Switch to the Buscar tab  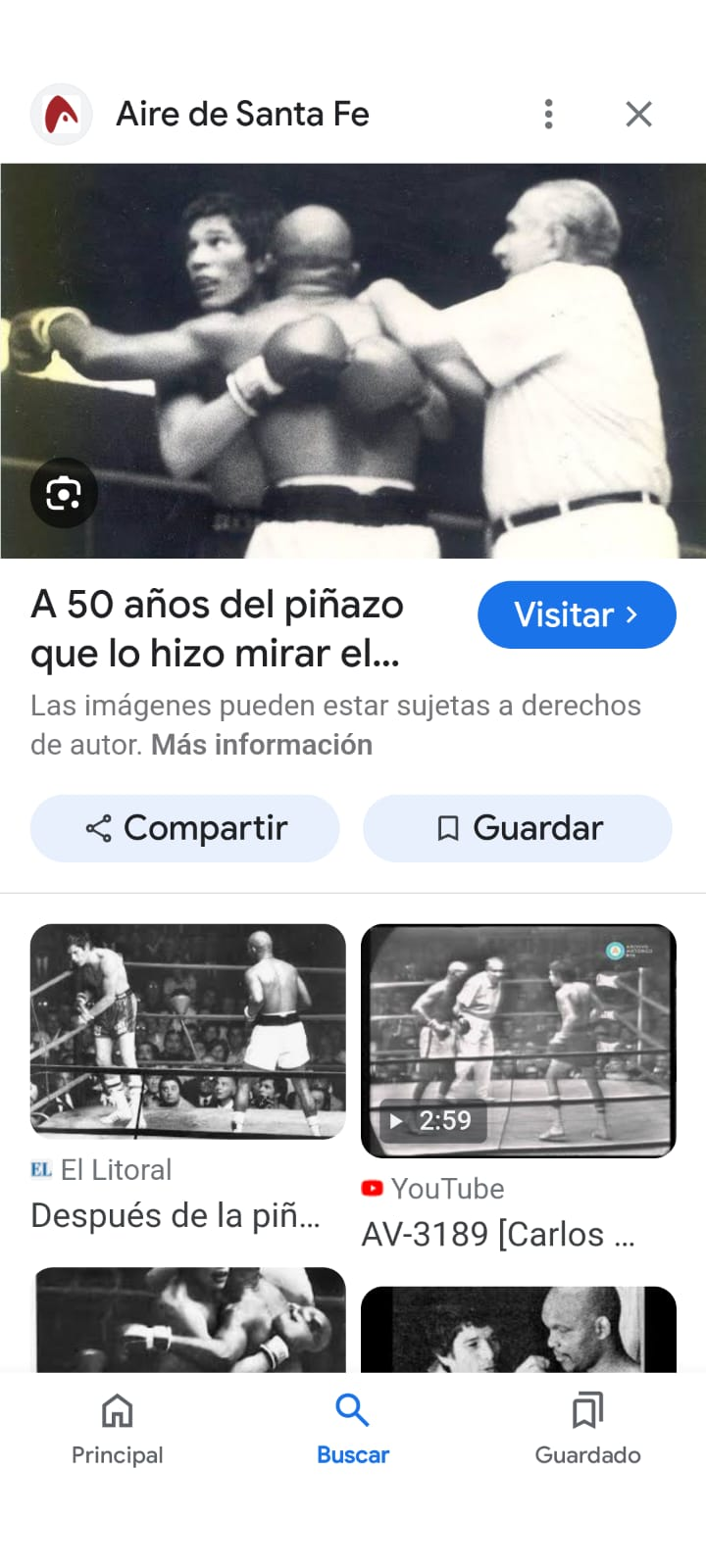coord(352,1428)
